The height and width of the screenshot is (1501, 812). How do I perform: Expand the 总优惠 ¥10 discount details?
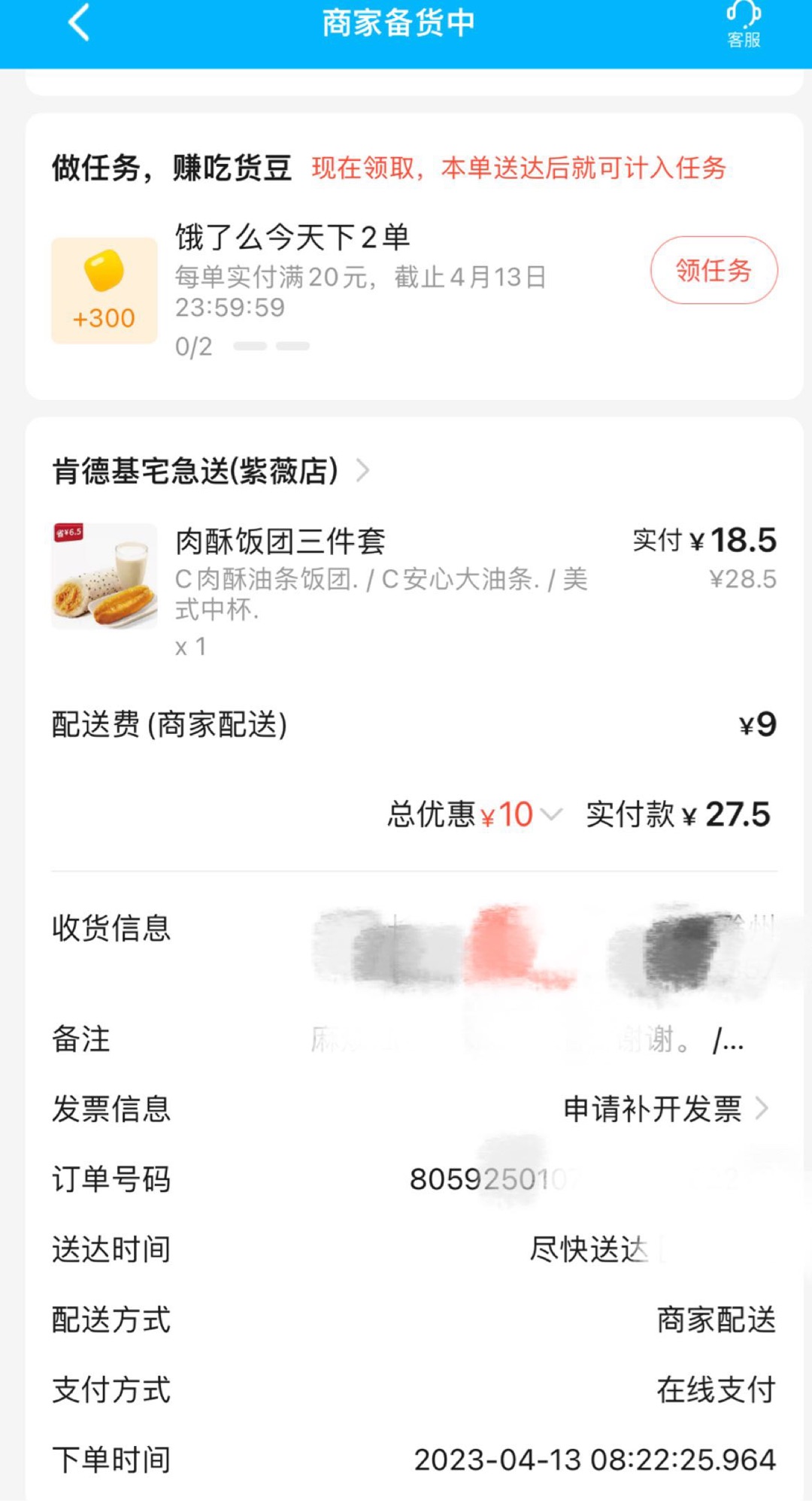click(475, 814)
